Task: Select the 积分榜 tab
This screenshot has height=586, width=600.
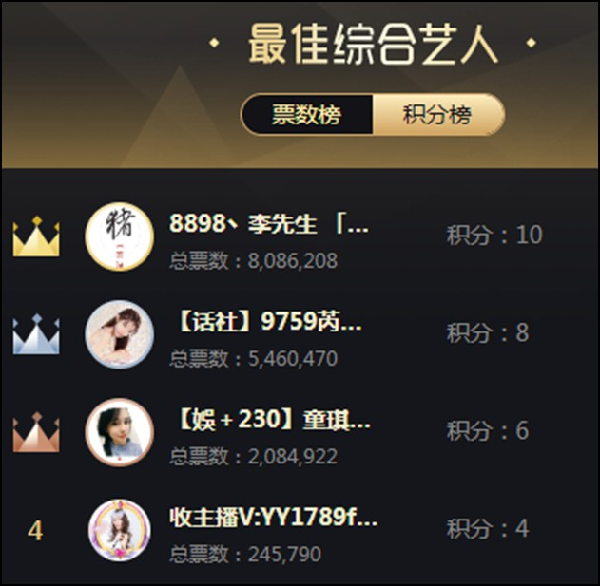Action: coord(437,115)
